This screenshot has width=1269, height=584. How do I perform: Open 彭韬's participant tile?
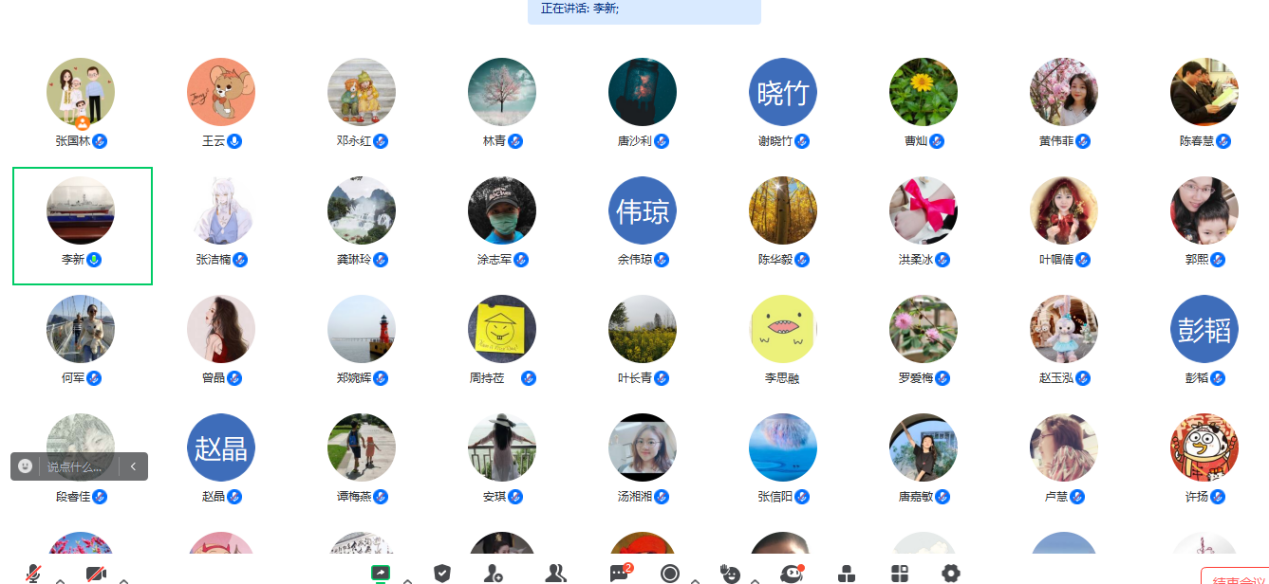coord(1204,330)
